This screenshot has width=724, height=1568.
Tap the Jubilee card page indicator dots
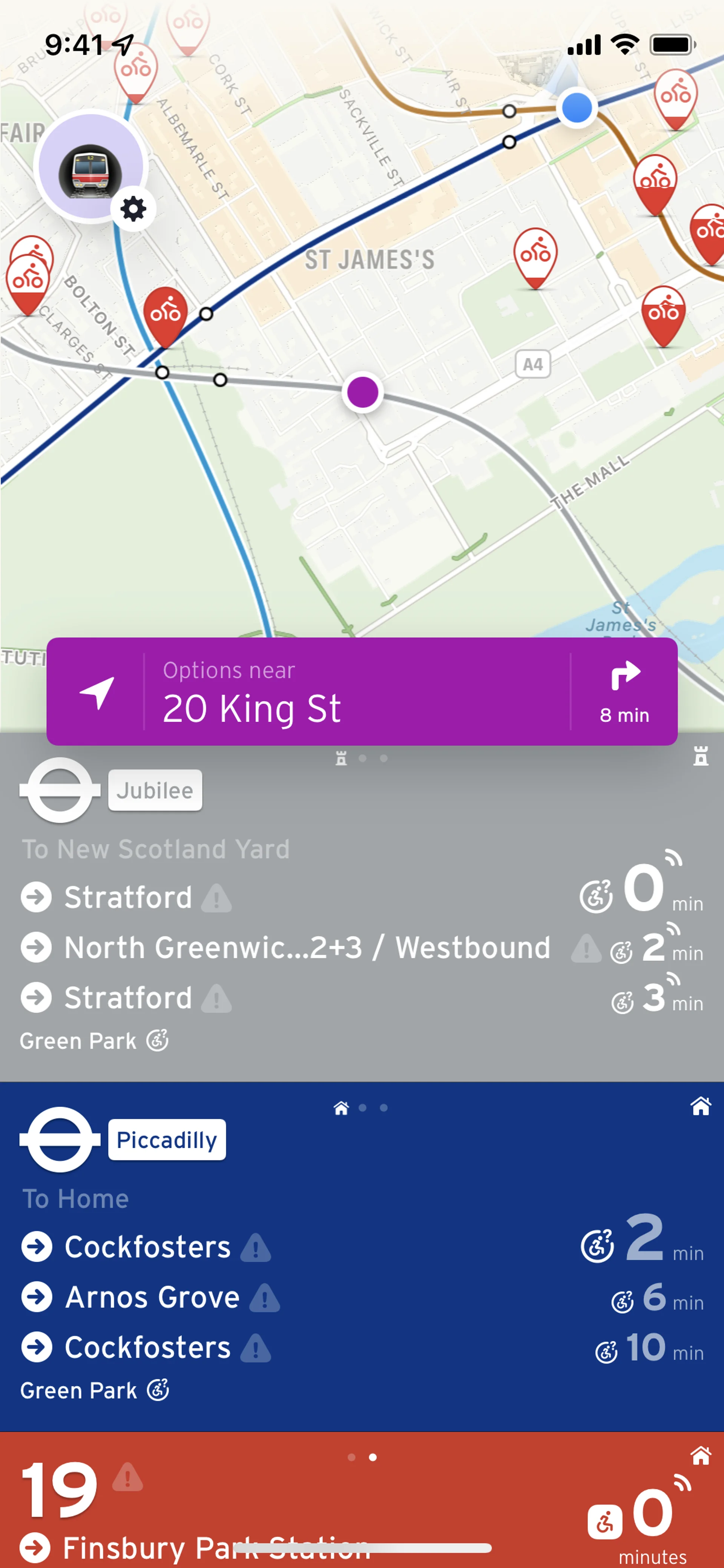(363, 759)
